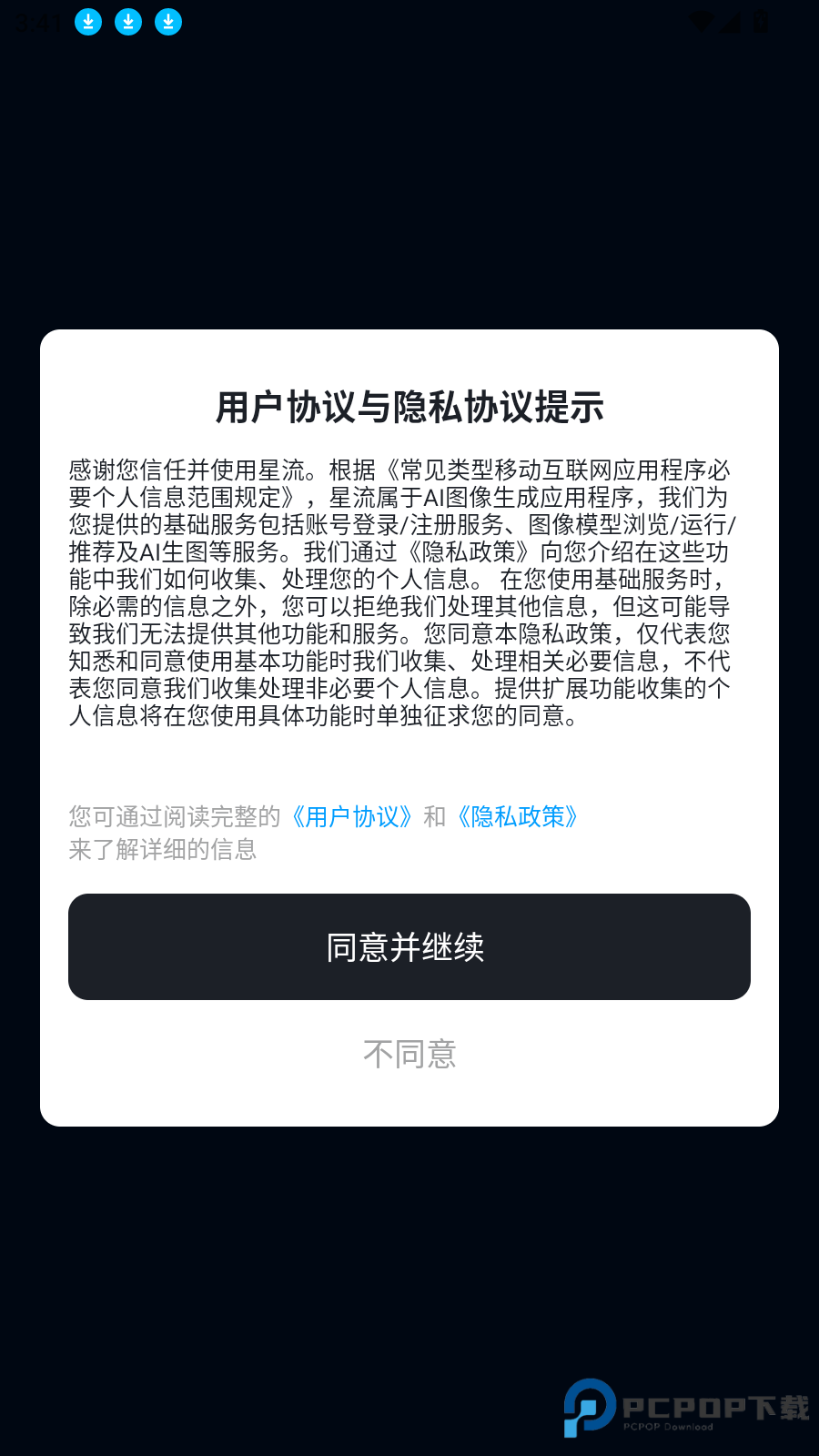Open the second download notification icon
Screen dimensions: 819x1456
click(127, 21)
